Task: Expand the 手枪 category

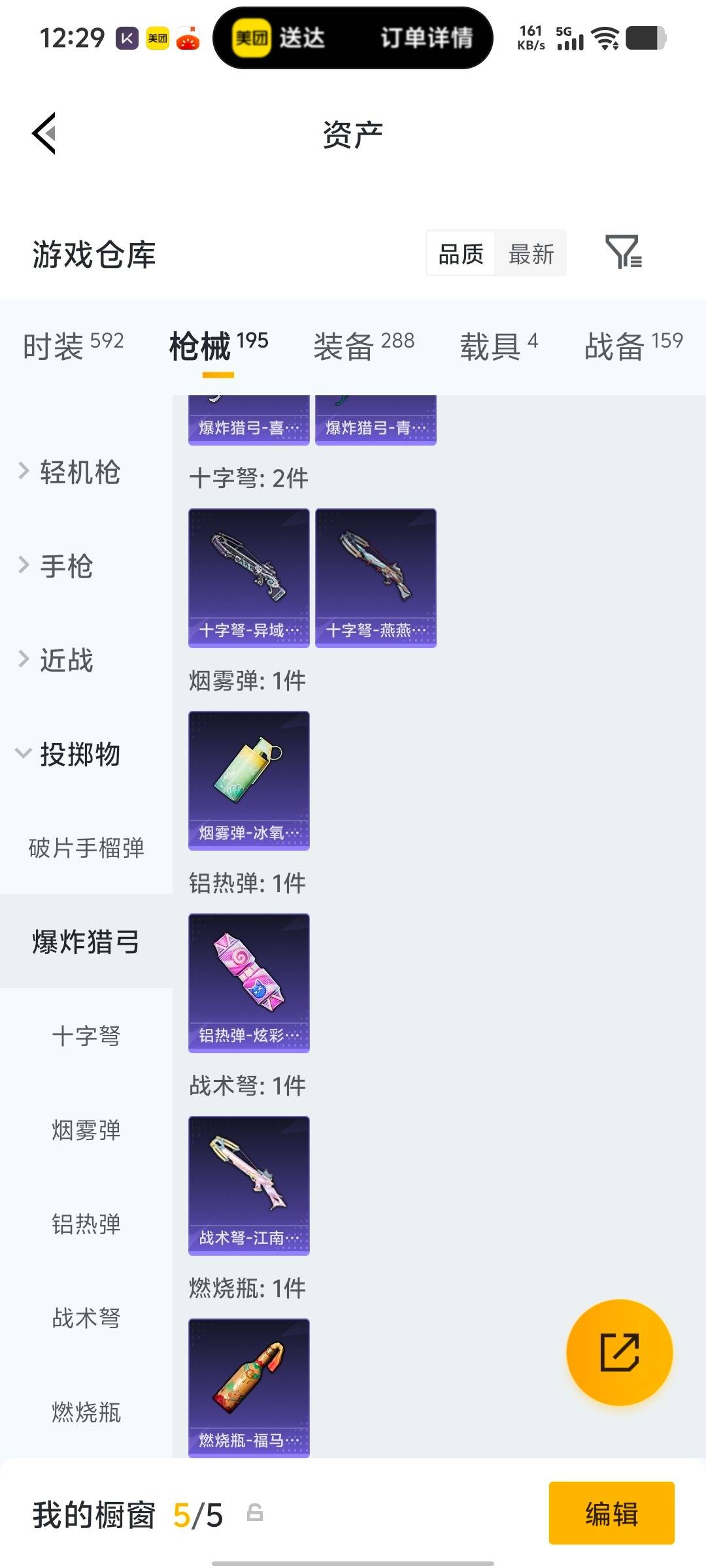Action: [65, 567]
